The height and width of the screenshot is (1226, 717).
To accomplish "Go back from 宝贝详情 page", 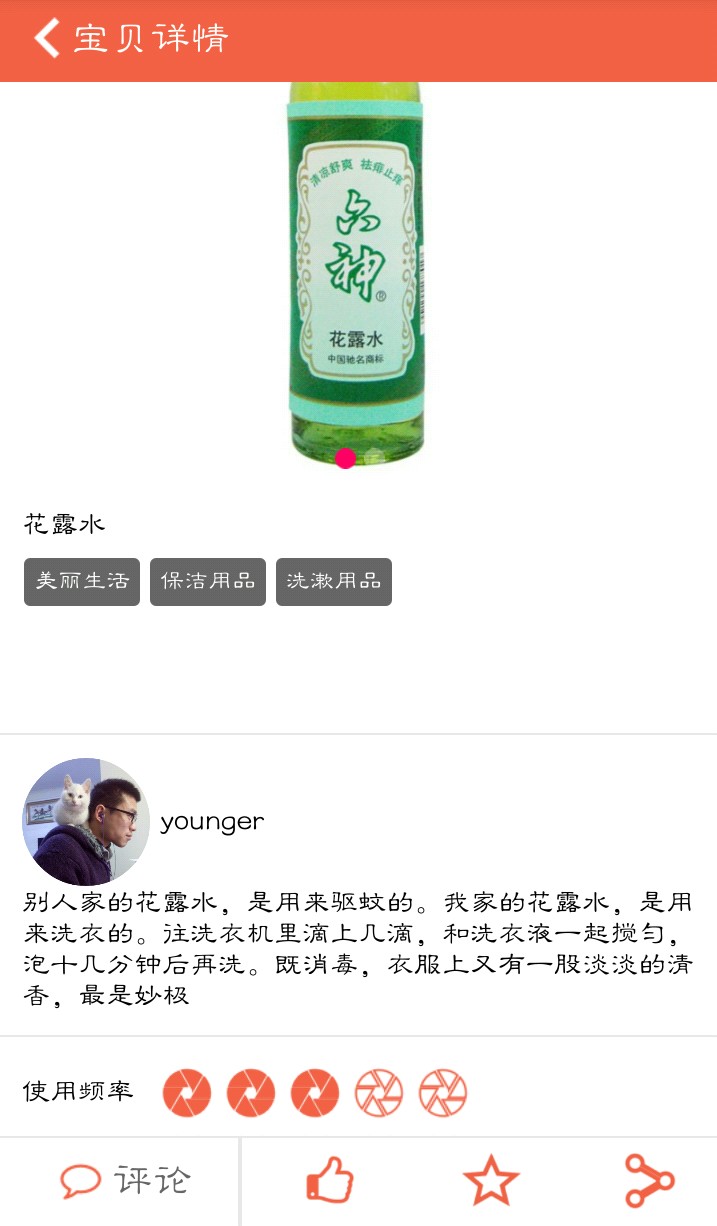I will pos(47,39).
